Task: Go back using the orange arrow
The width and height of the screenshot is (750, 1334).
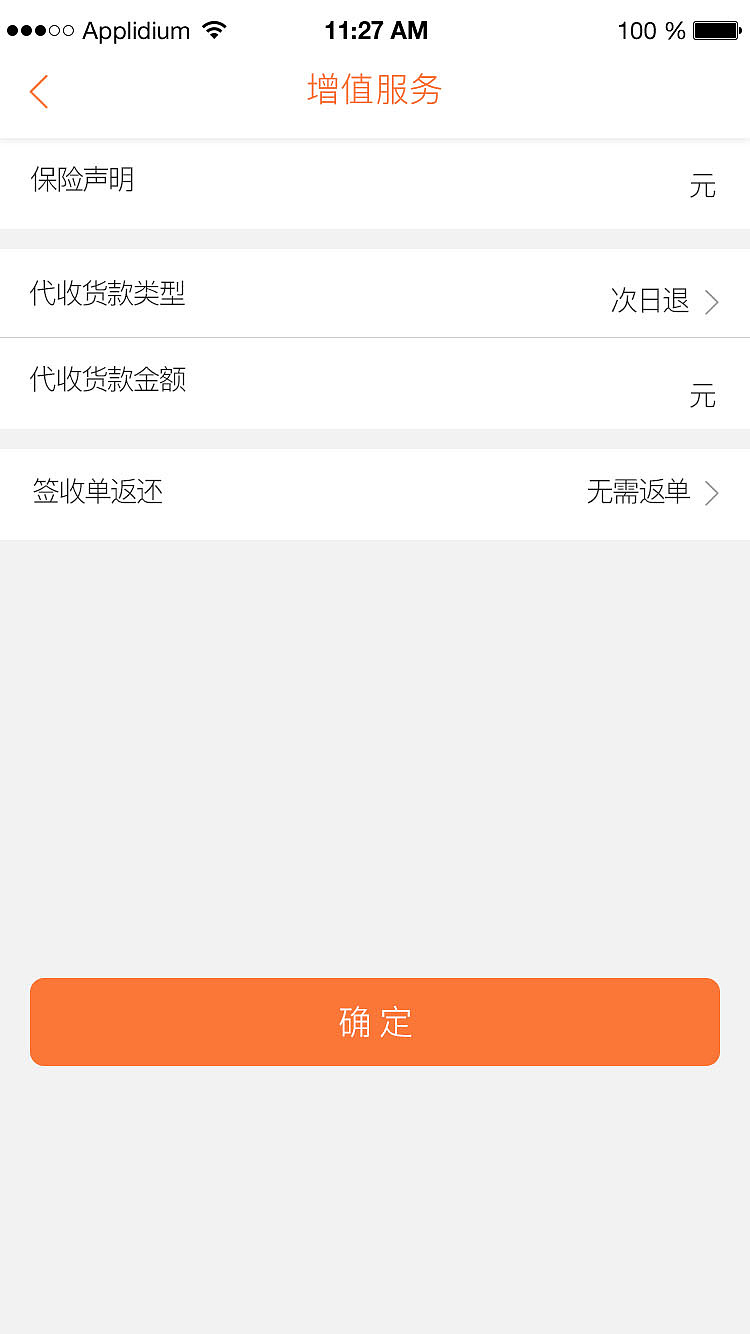Action: click(x=39, y=91)
